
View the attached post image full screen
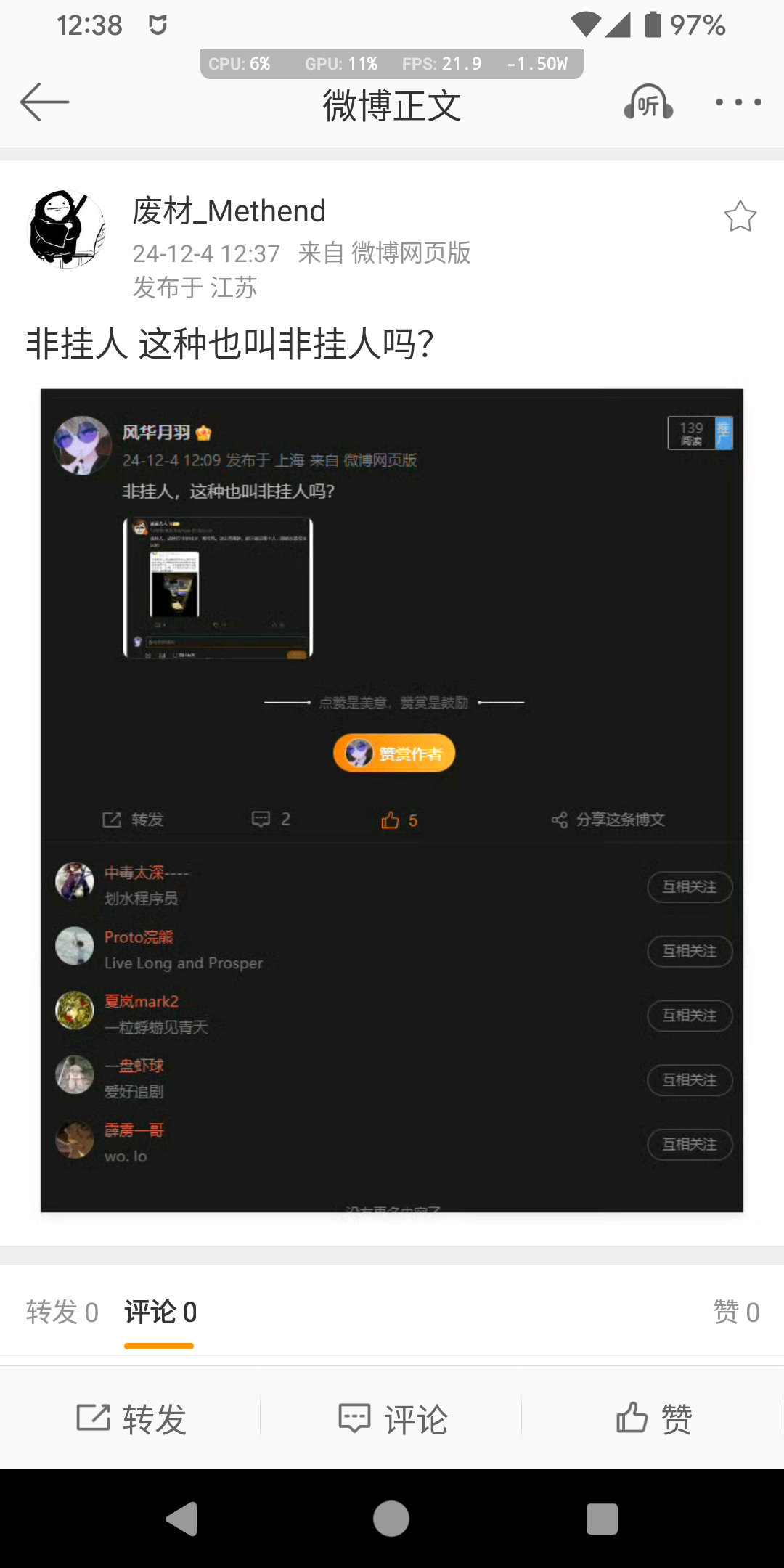coord(392,800)
